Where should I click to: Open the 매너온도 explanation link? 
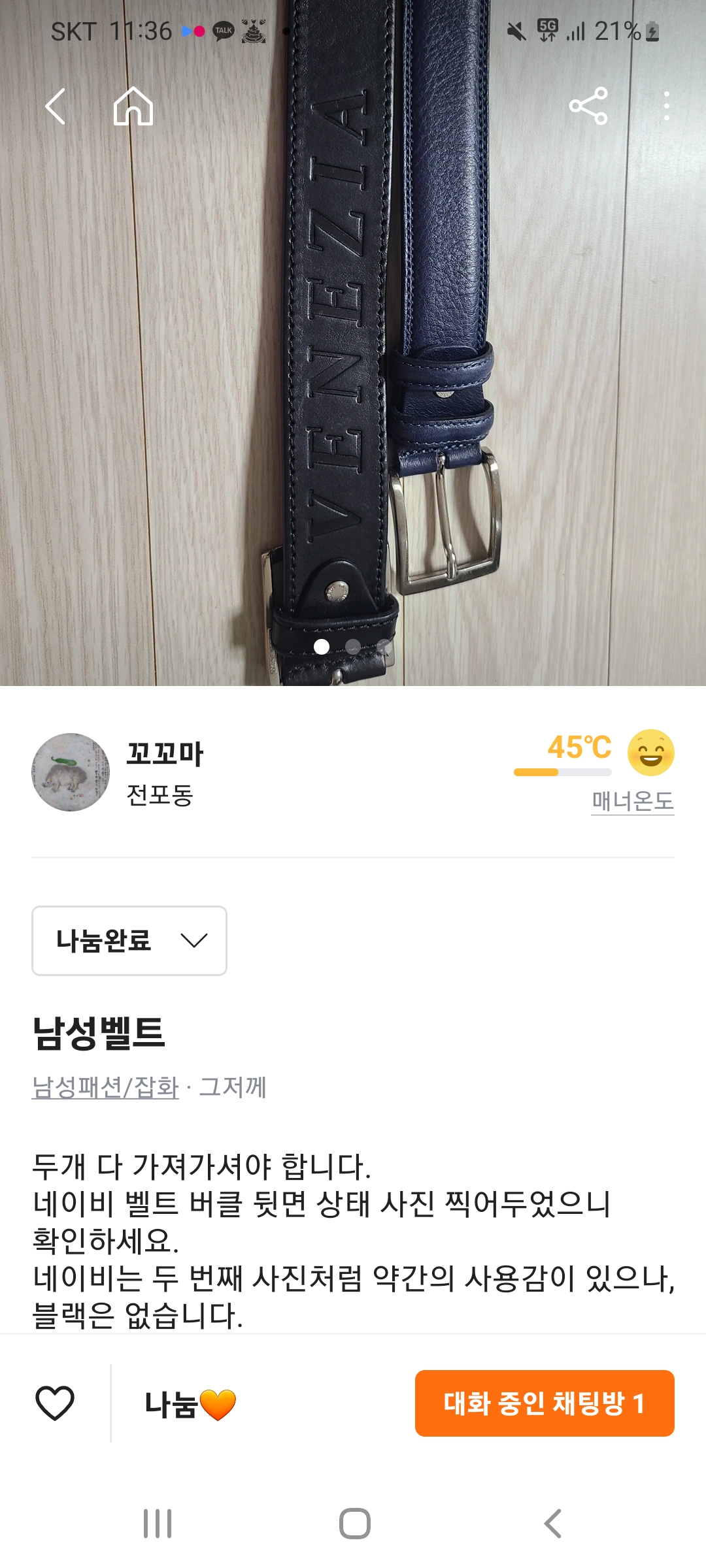[x=632, y=801]
